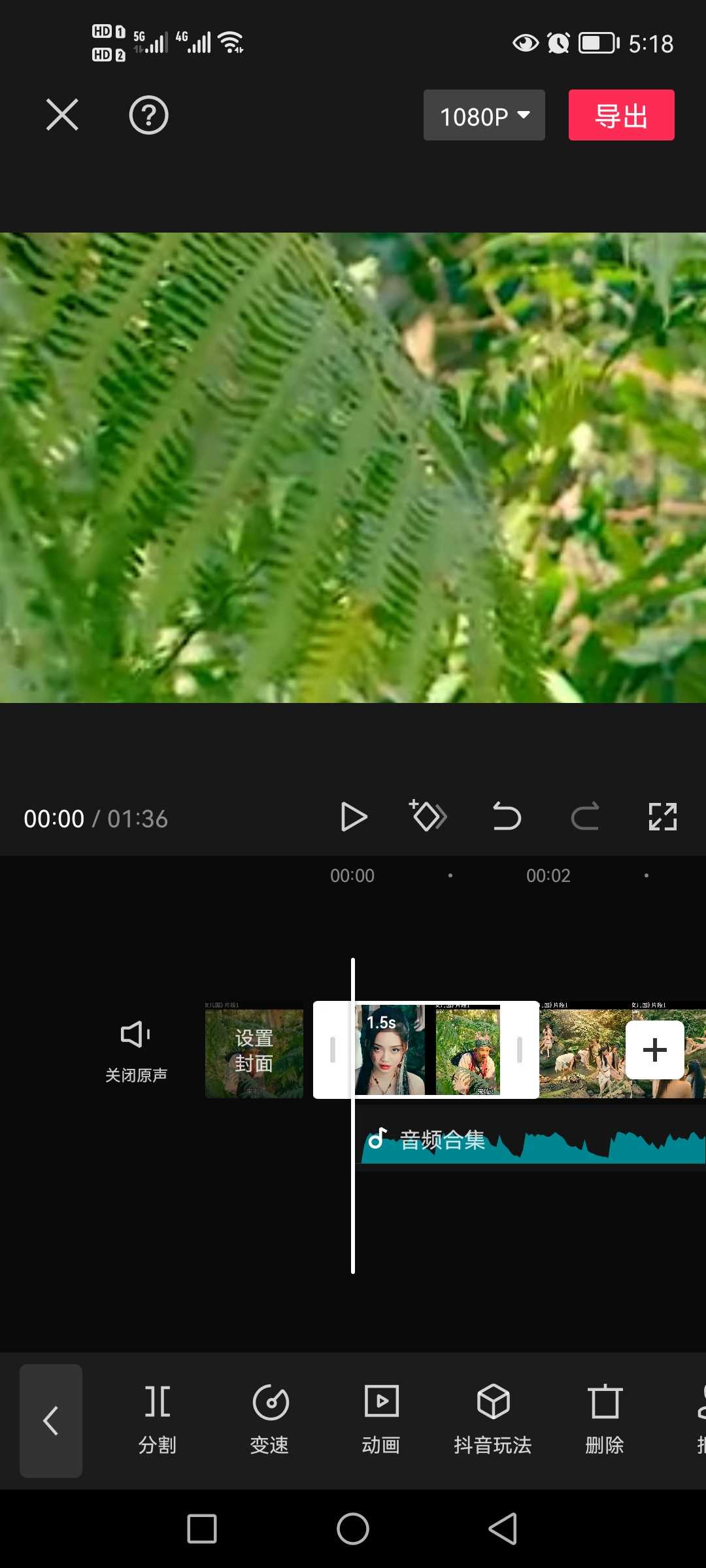
Task: Play the video preview
Action: 354,817
